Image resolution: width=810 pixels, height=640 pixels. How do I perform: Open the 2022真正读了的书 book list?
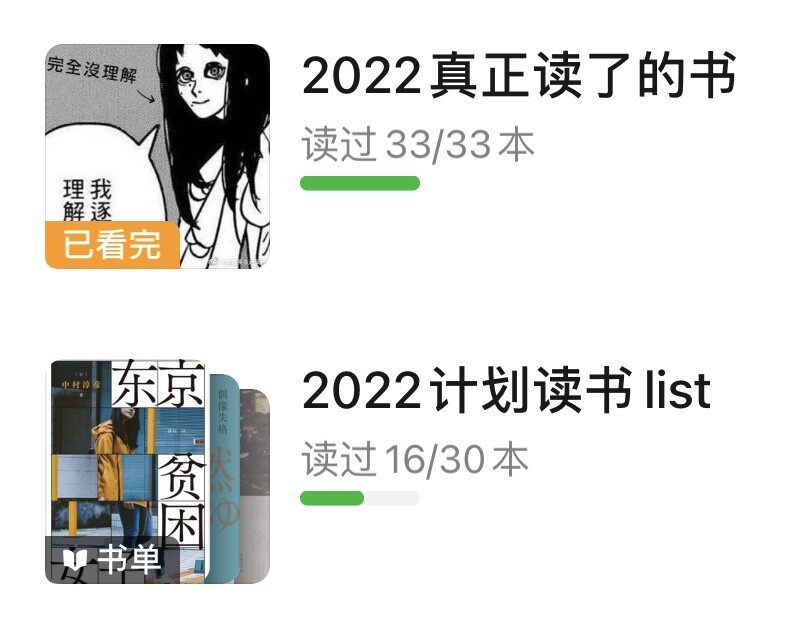pos(518,78)
